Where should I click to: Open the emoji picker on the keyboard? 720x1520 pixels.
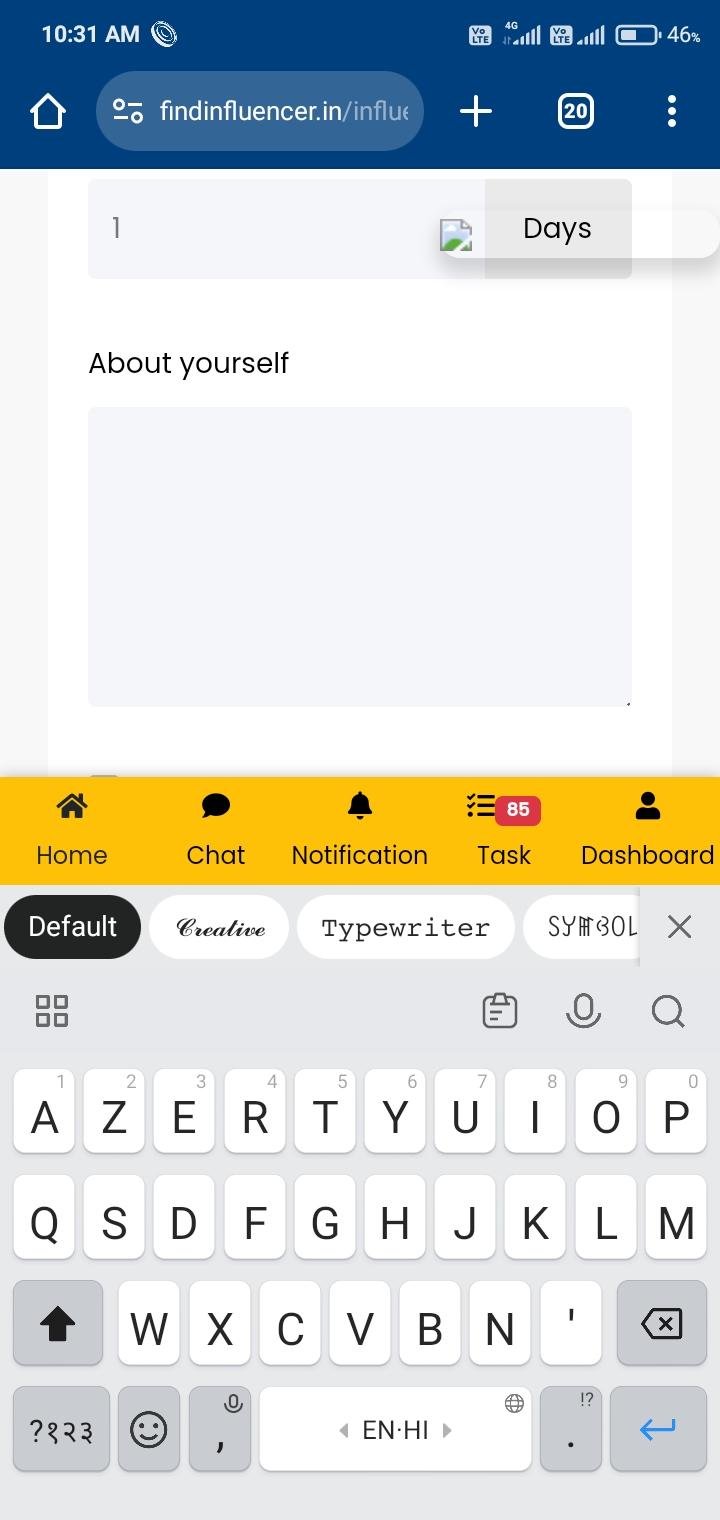point(147,1428)
